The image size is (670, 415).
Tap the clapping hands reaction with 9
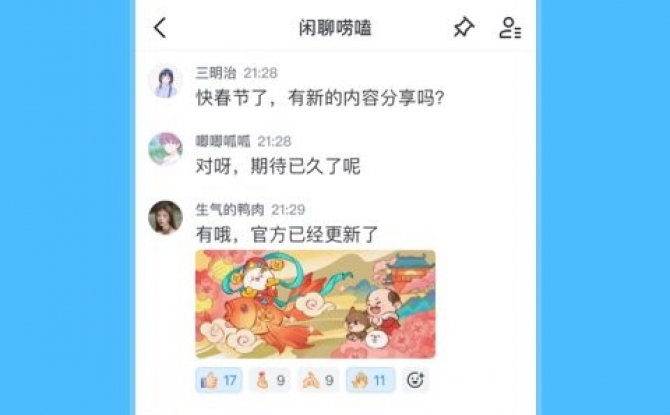click(318, 380)
